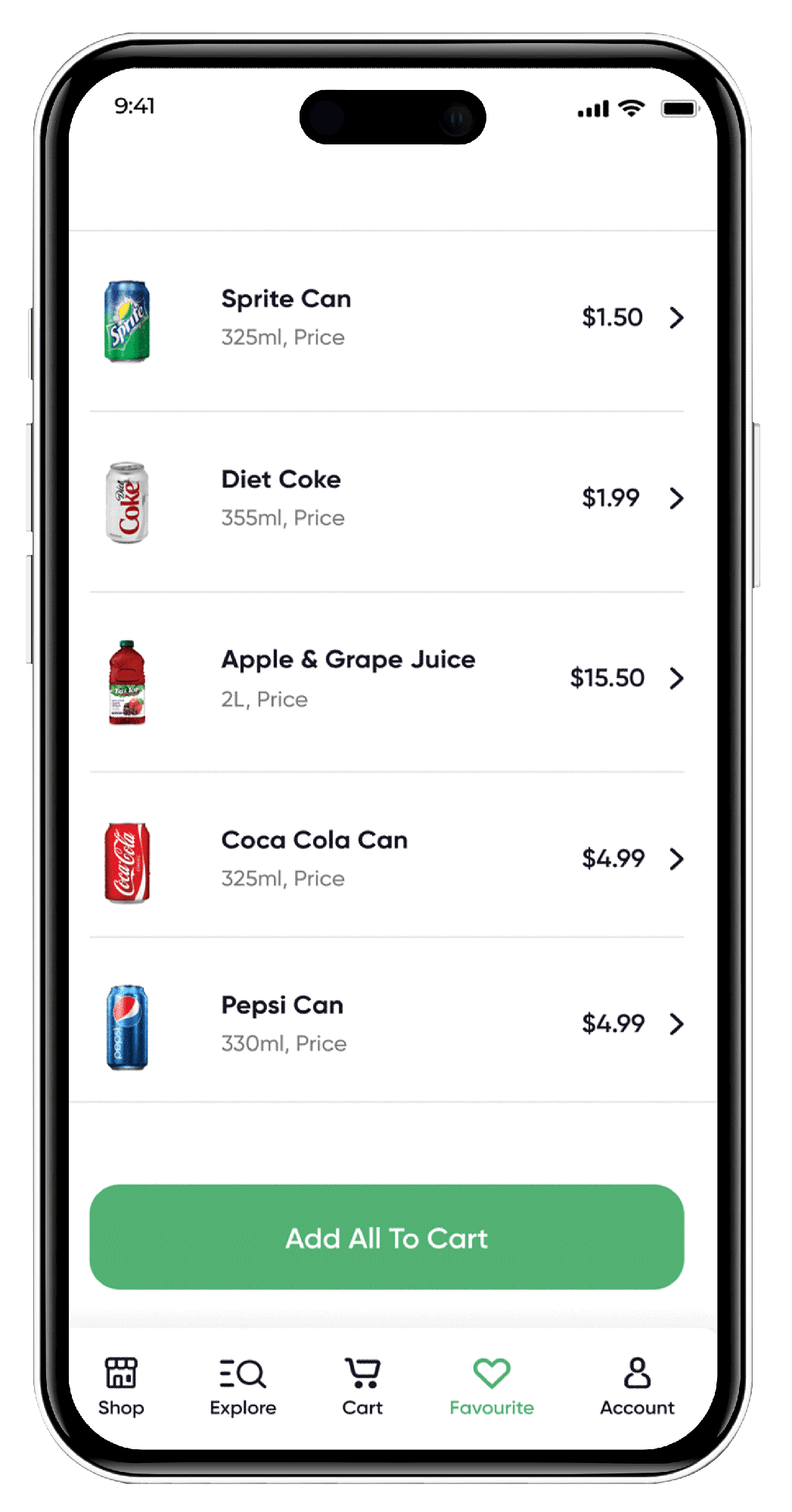Open the Cart tab
The height and width of the screenshot is (1512, 792).
point(362,1387)
